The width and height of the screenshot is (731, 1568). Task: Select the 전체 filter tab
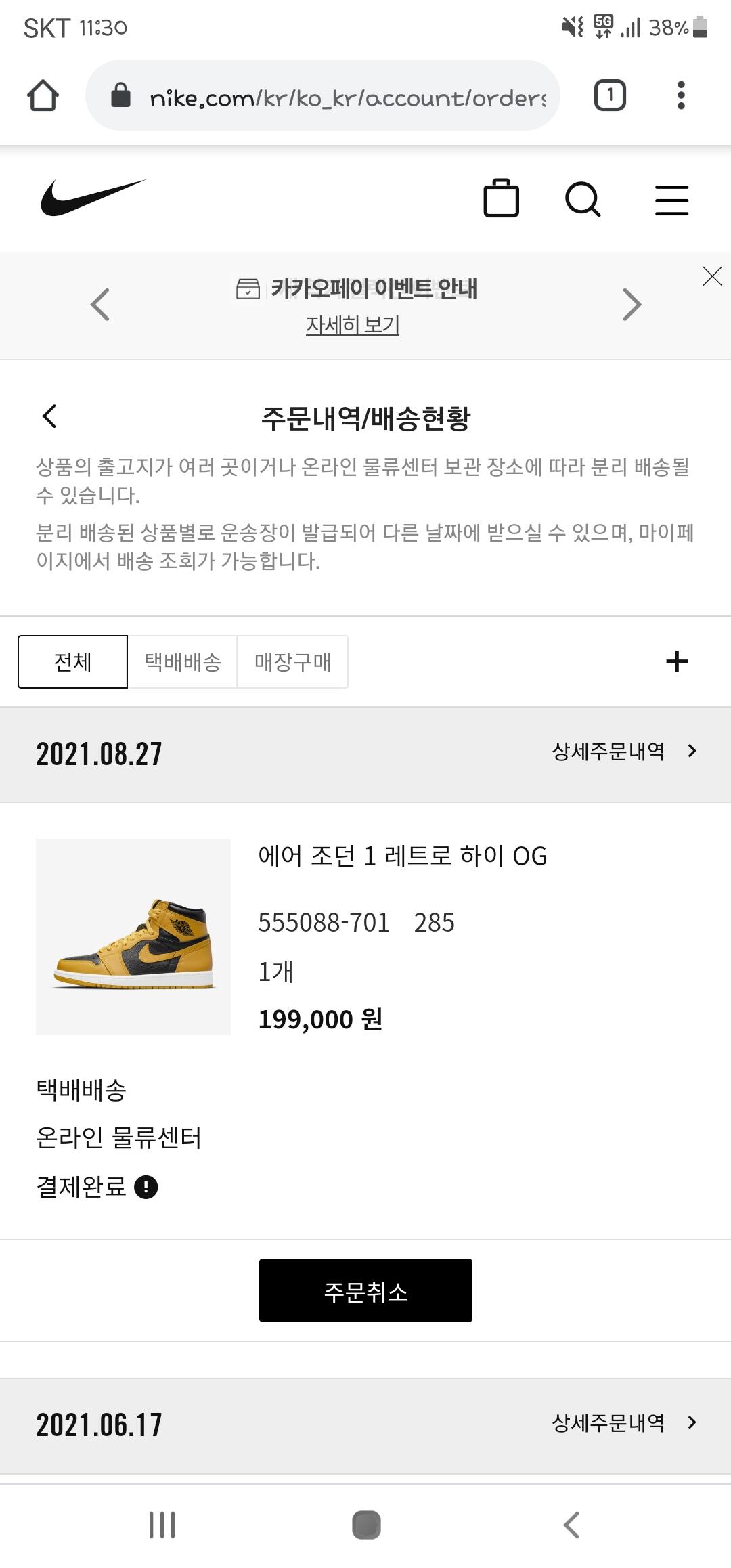(72, 661)
